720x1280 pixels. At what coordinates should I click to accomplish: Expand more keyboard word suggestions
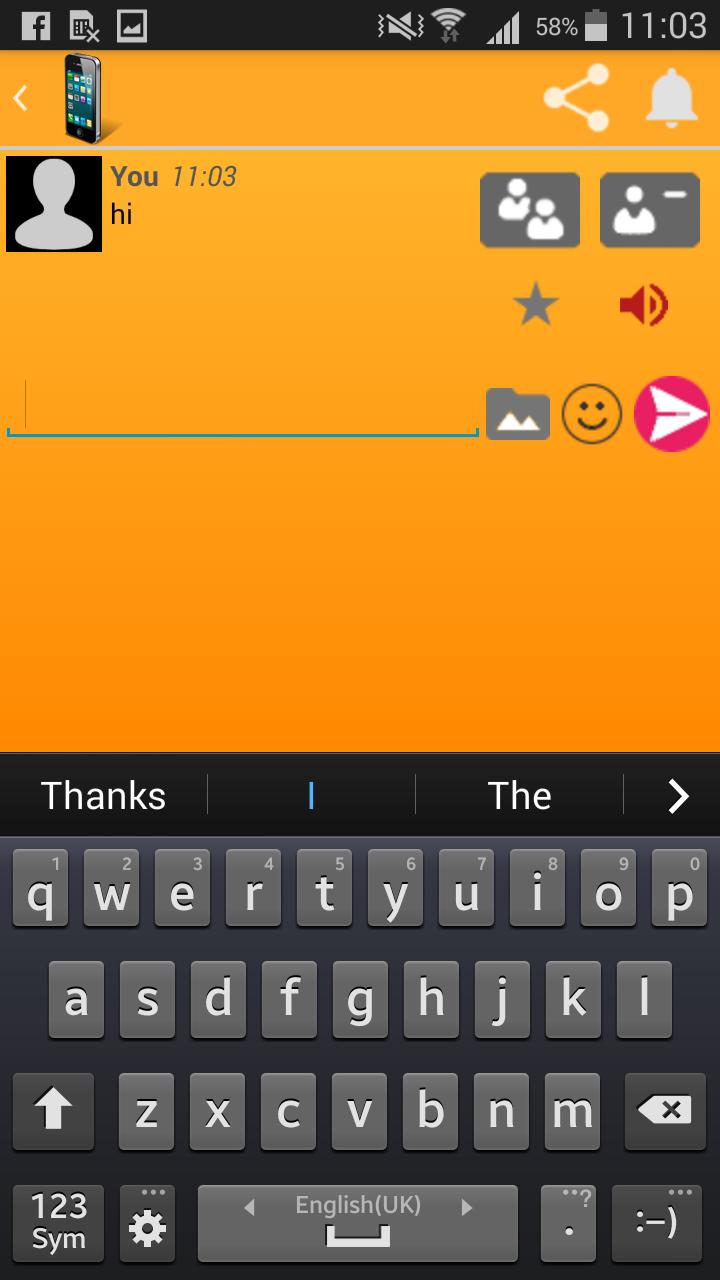click(678, 796)
